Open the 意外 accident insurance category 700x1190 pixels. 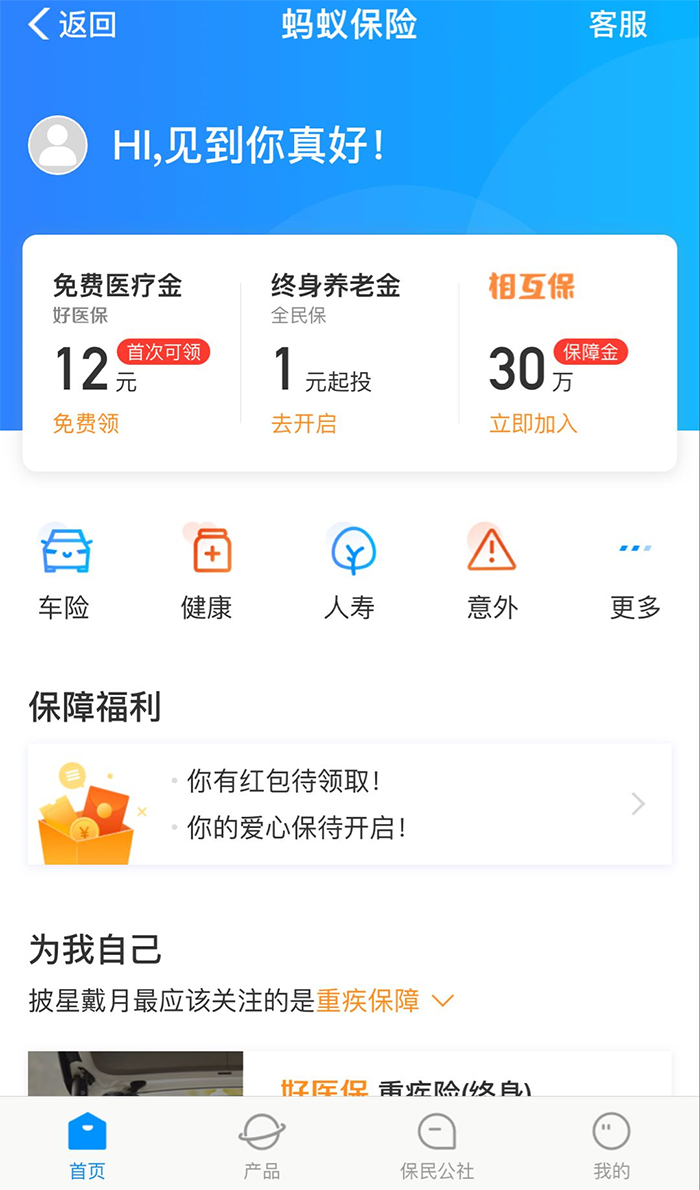(x=492, y=572)
